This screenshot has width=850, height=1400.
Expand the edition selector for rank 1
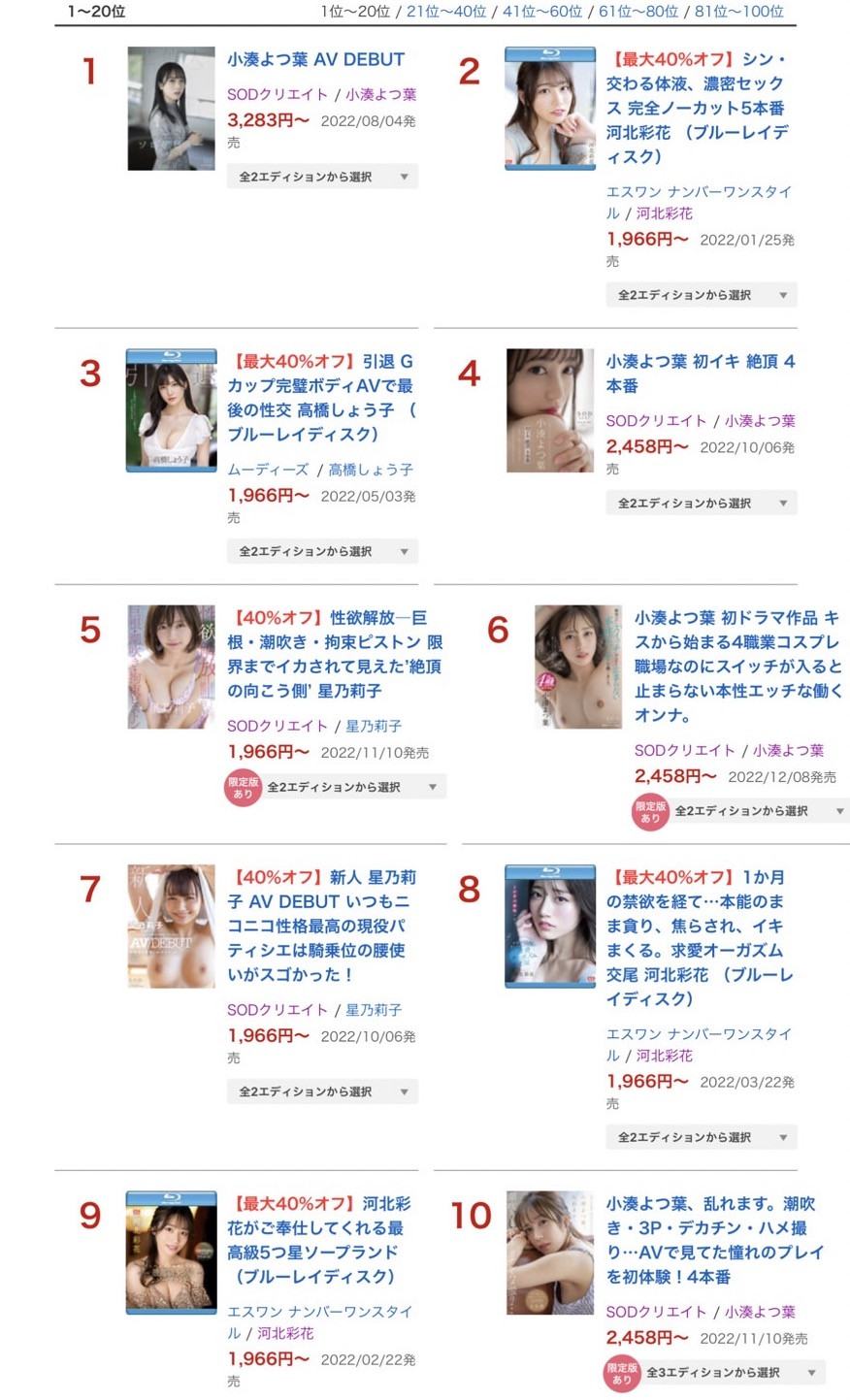coord(322,178)
